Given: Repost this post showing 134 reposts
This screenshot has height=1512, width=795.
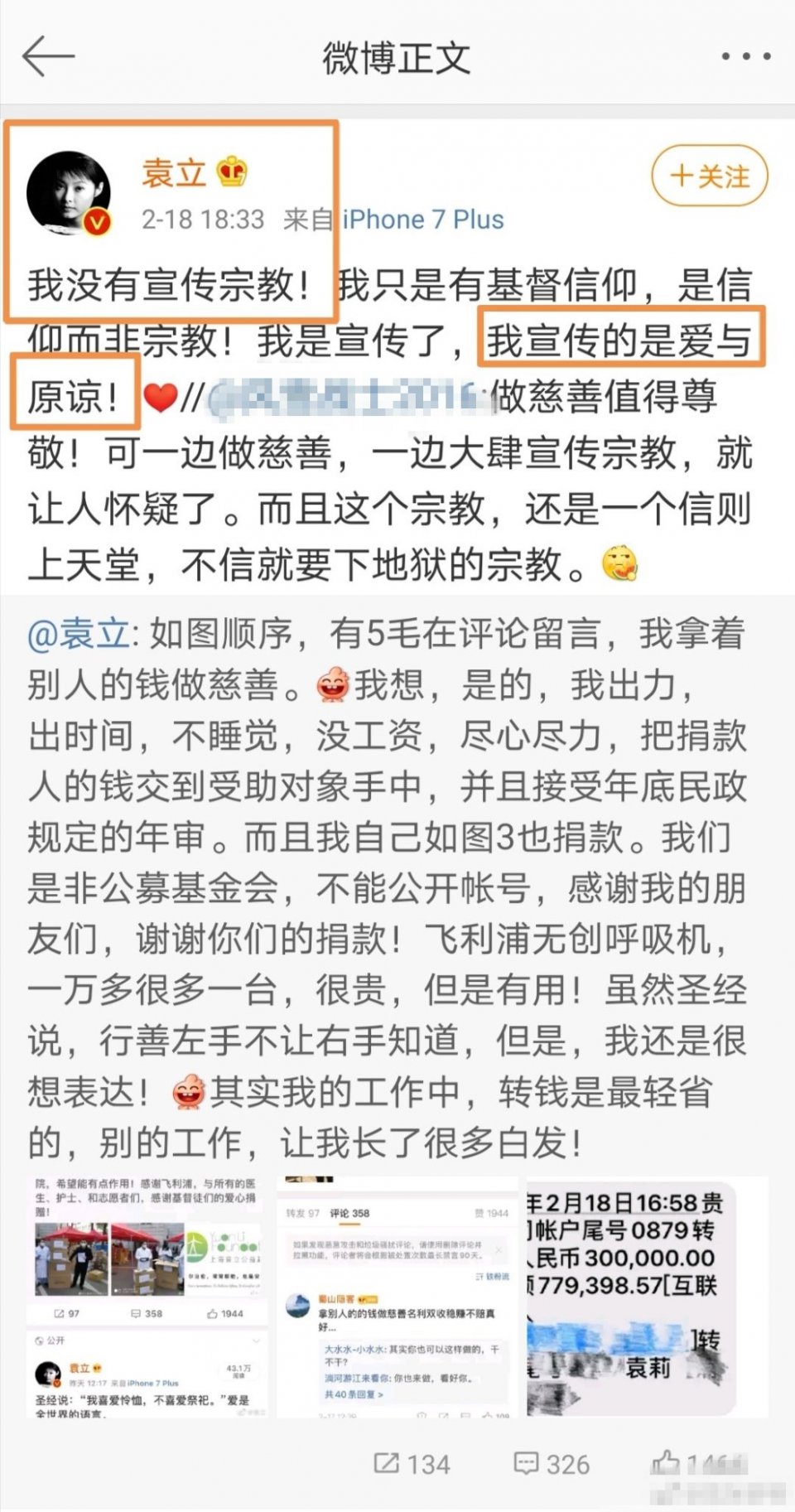Looking at the screenshot, I should pyautogui.click(x=412, y=1464).
